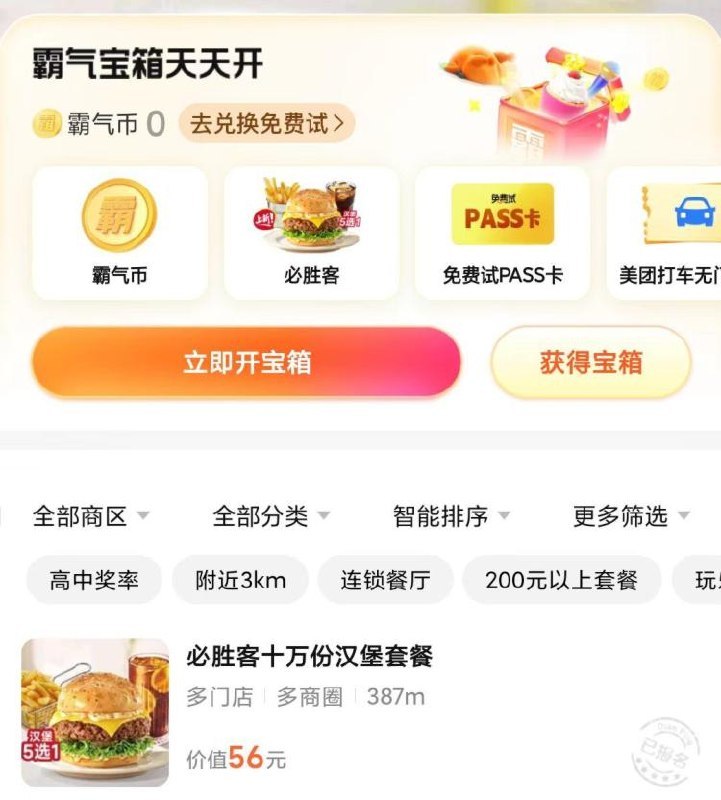The image size is (721, 800).
Task: Tap the 免费试PASS卡 yellow card icon
Action: click(504, 215)
